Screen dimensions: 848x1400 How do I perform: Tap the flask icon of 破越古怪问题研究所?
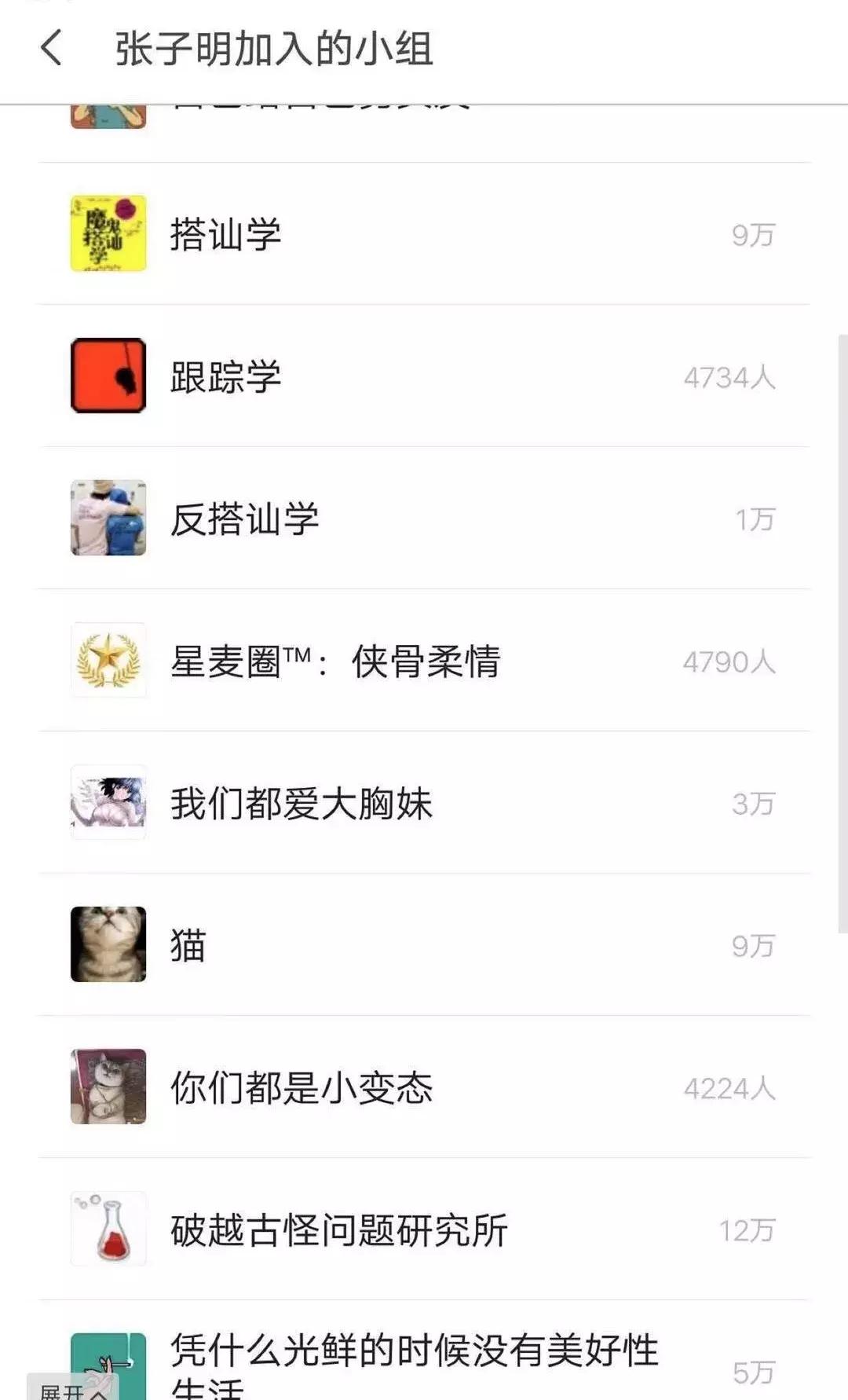[x=108, y=1227]
